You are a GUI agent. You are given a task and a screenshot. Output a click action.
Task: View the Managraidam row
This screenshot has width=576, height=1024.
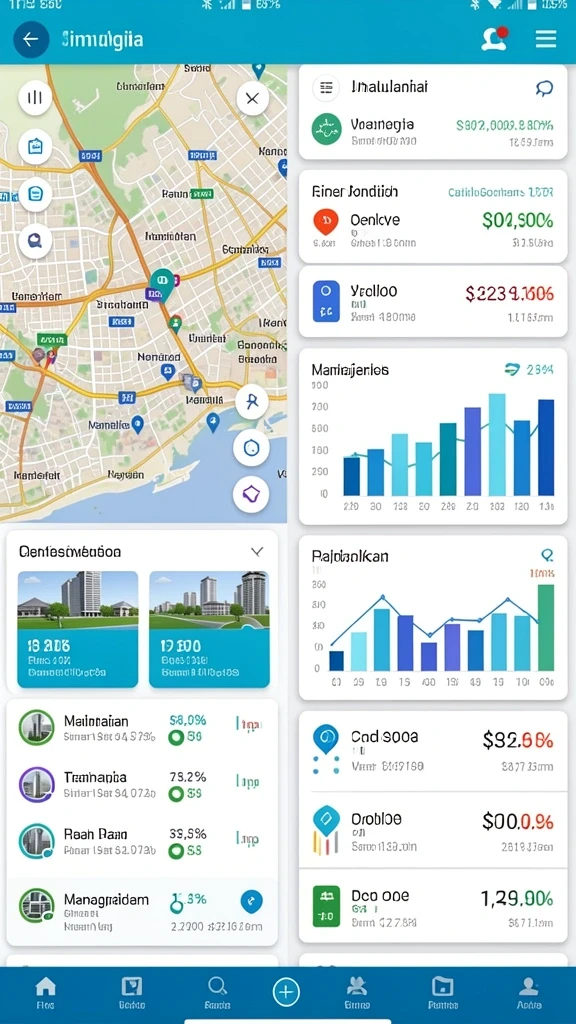point(142,908)
